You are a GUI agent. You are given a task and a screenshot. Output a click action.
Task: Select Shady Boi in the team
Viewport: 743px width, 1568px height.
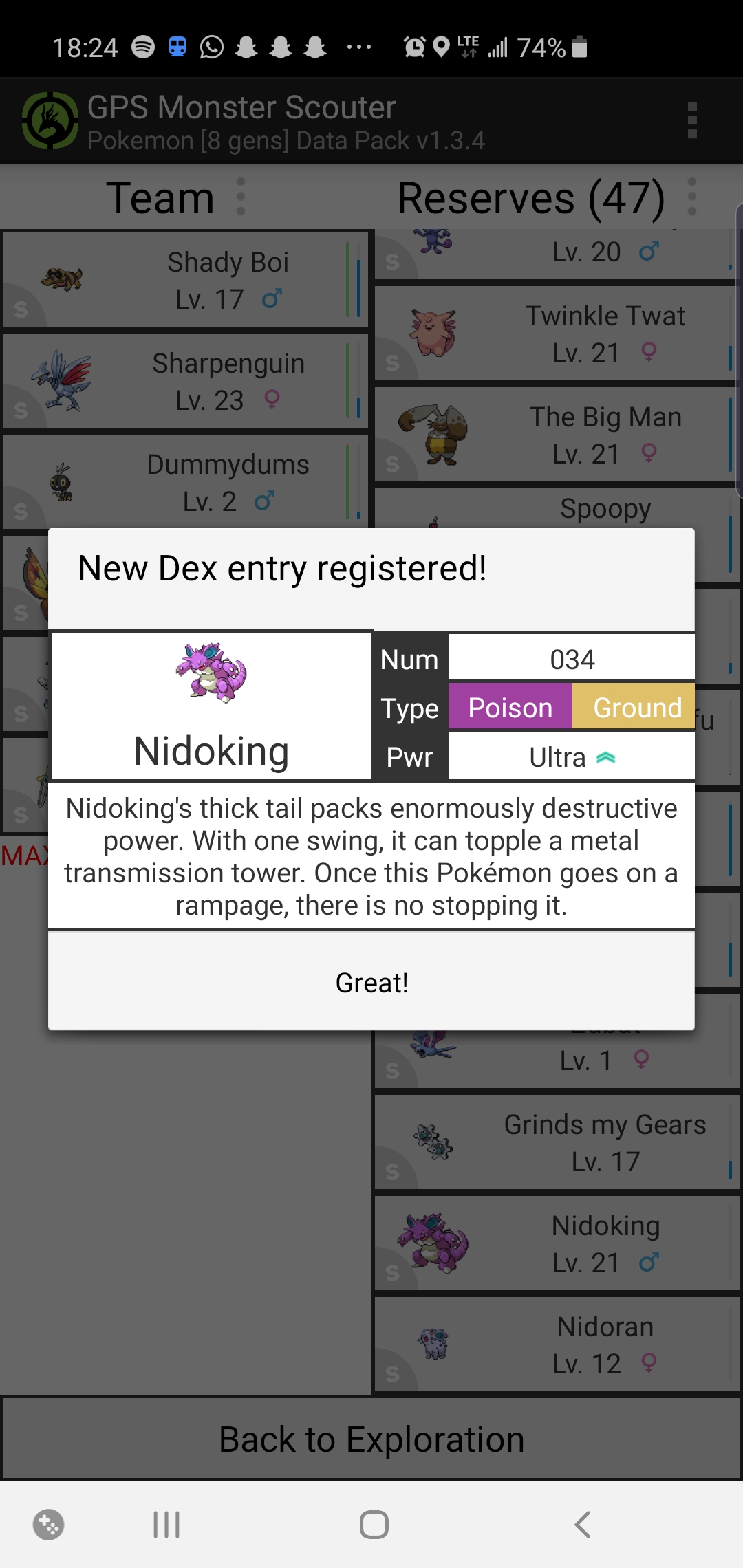coord(186,281)
